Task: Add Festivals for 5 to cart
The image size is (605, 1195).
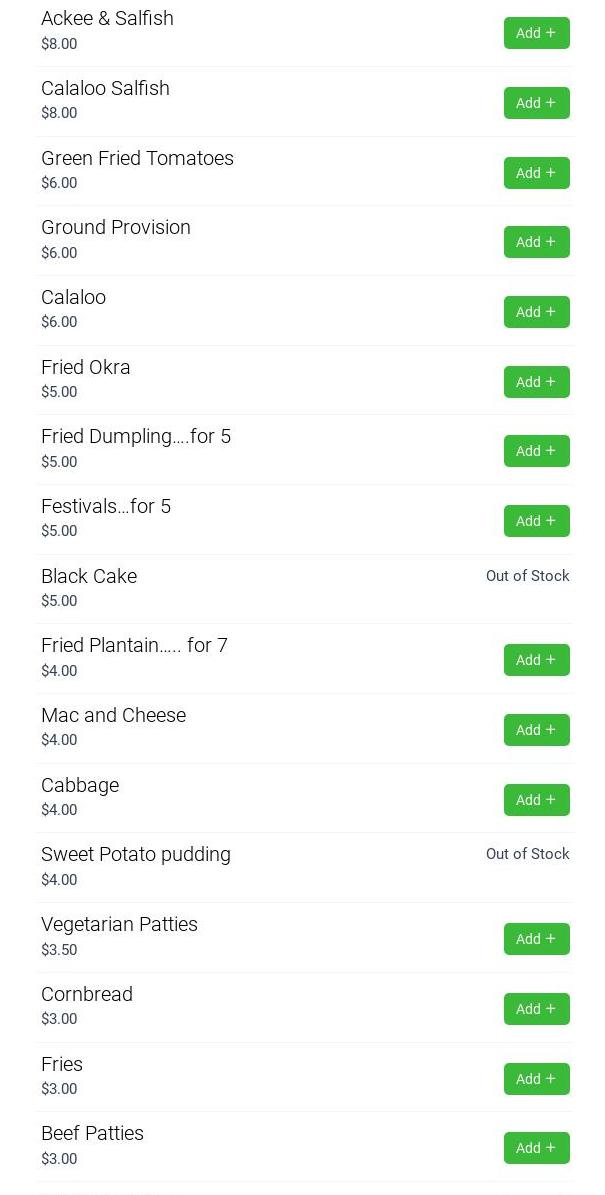Action: 536,521
